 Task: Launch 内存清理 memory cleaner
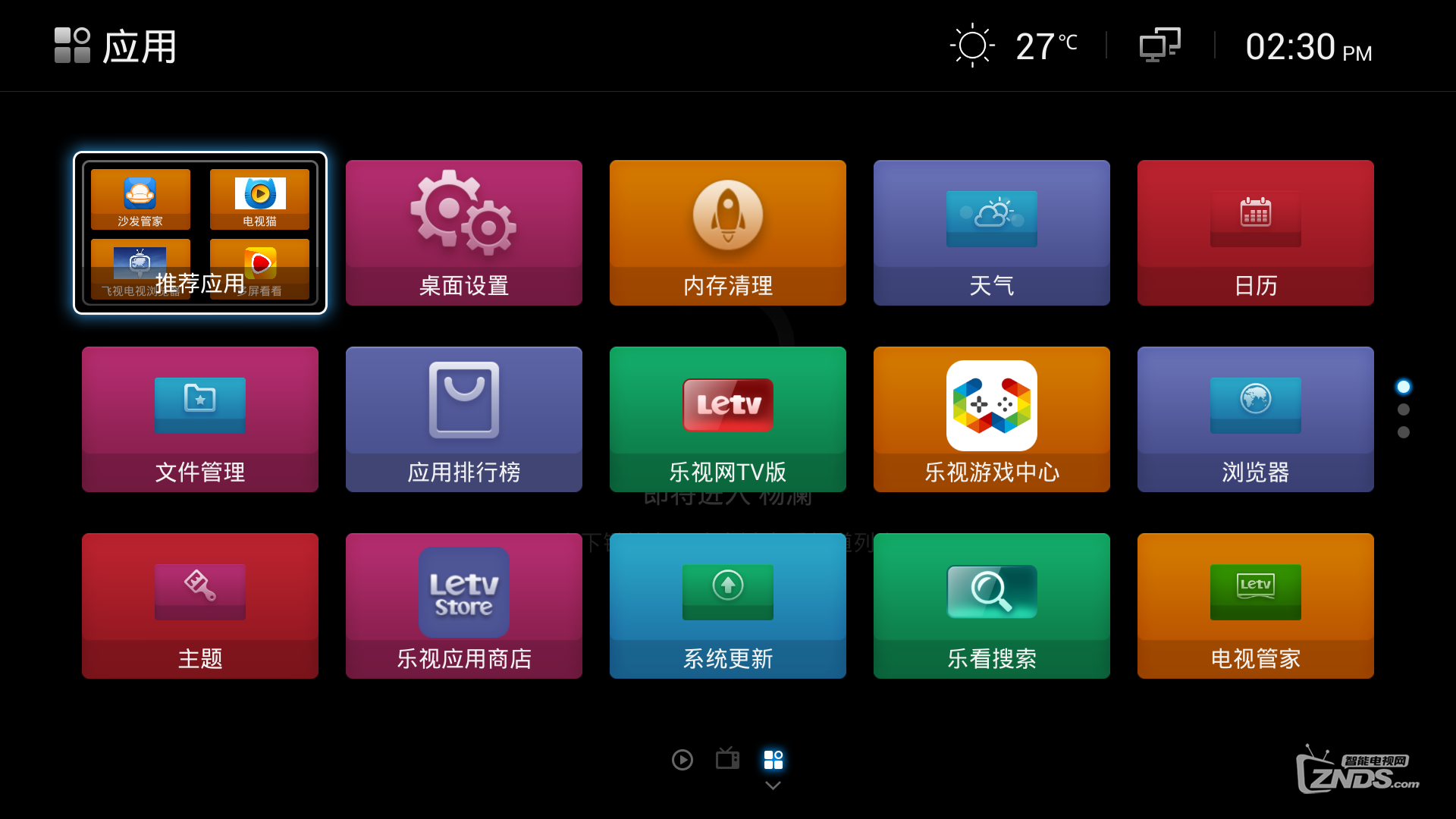tap(728, 233)
